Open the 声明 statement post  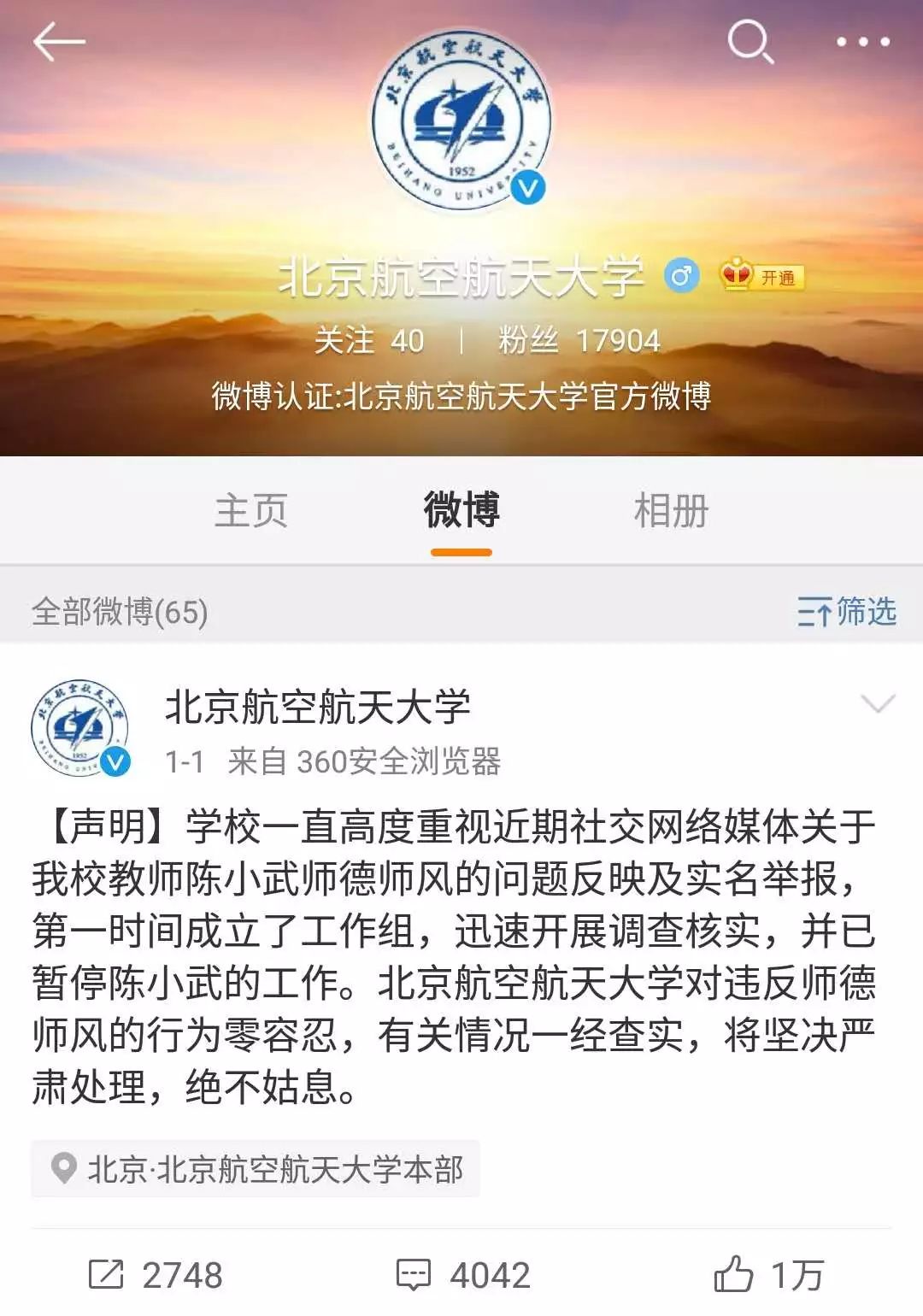(453, 955)
